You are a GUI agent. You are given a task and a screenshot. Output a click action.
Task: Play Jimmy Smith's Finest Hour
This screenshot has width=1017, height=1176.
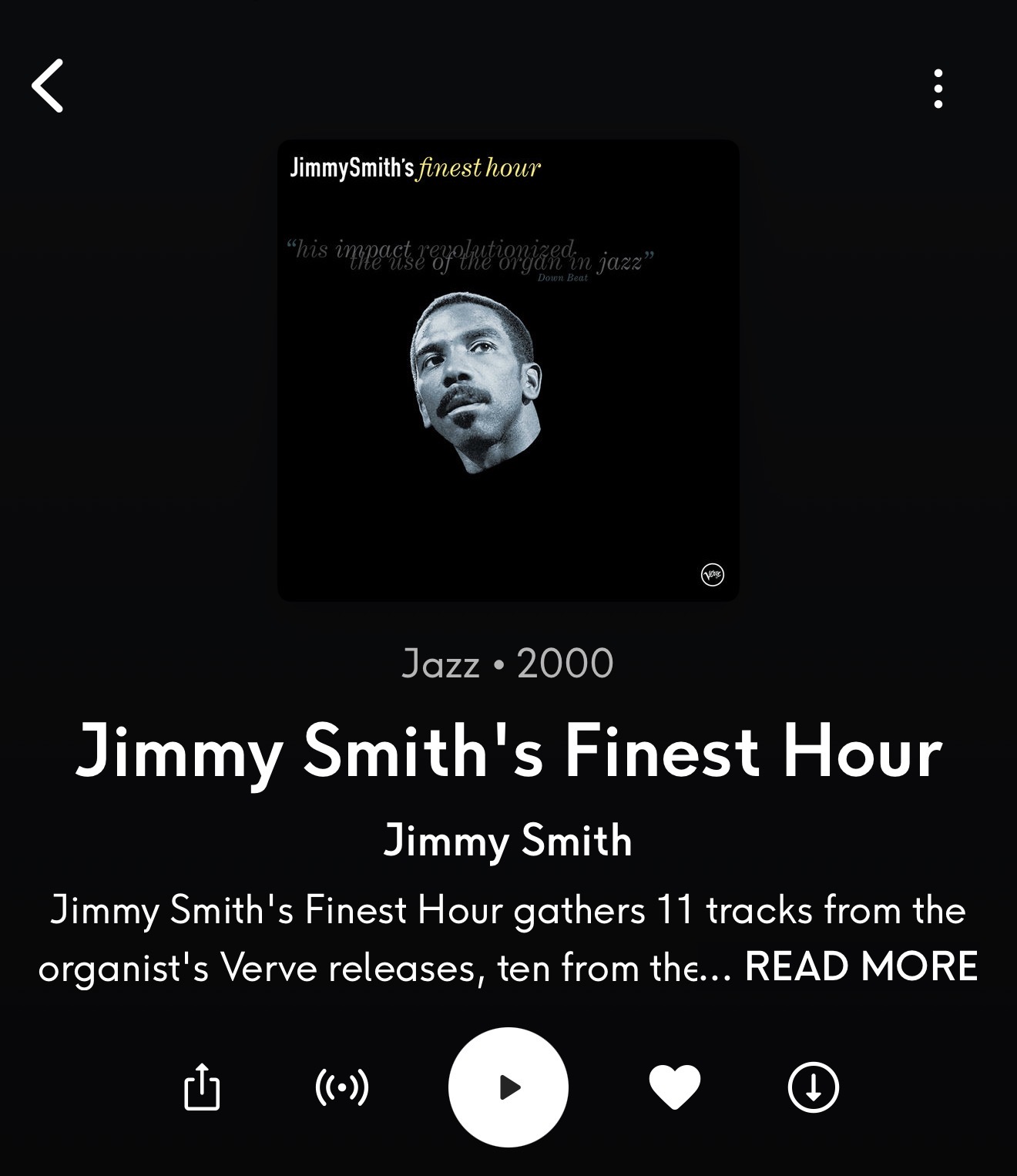[509, 1087]
